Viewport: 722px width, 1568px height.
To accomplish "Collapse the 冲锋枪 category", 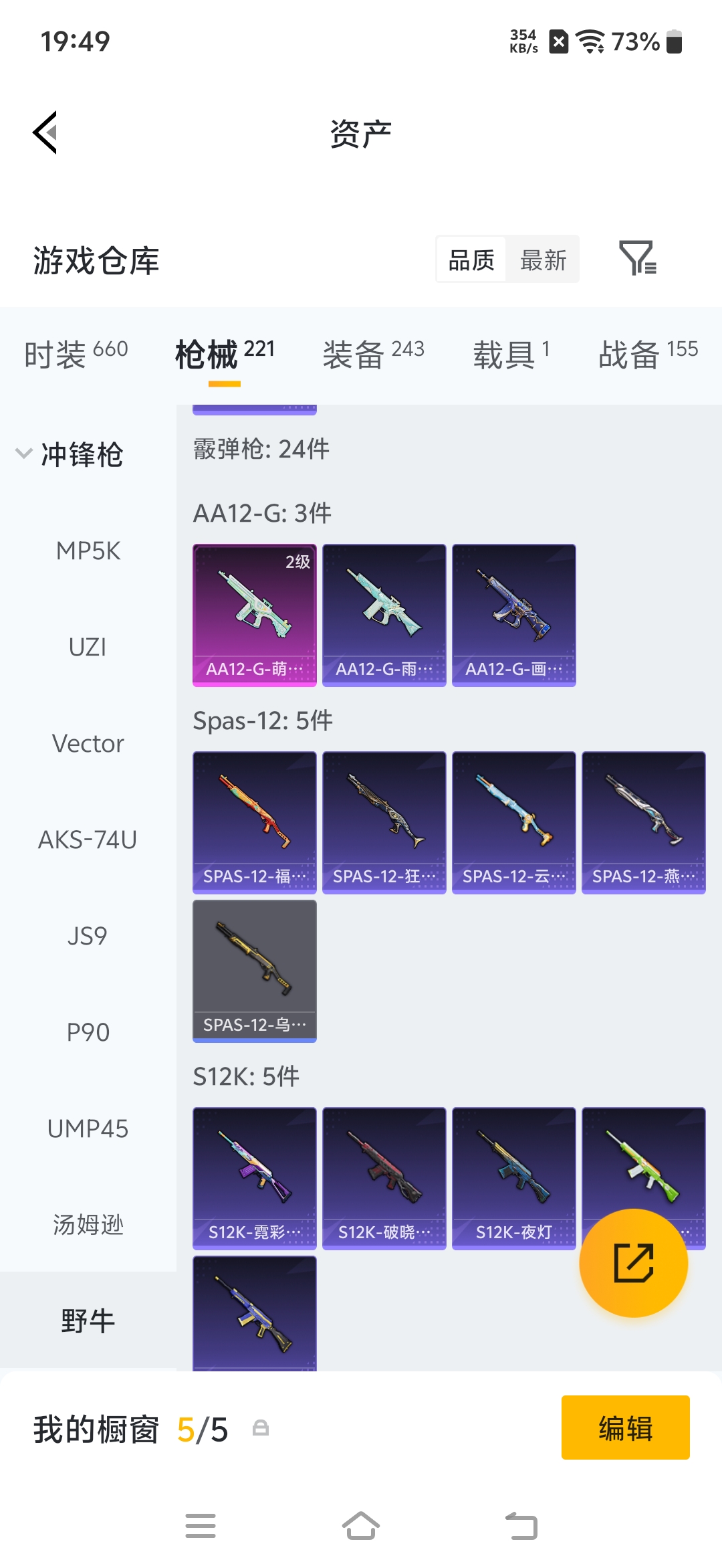I will (x=70, y=454).
